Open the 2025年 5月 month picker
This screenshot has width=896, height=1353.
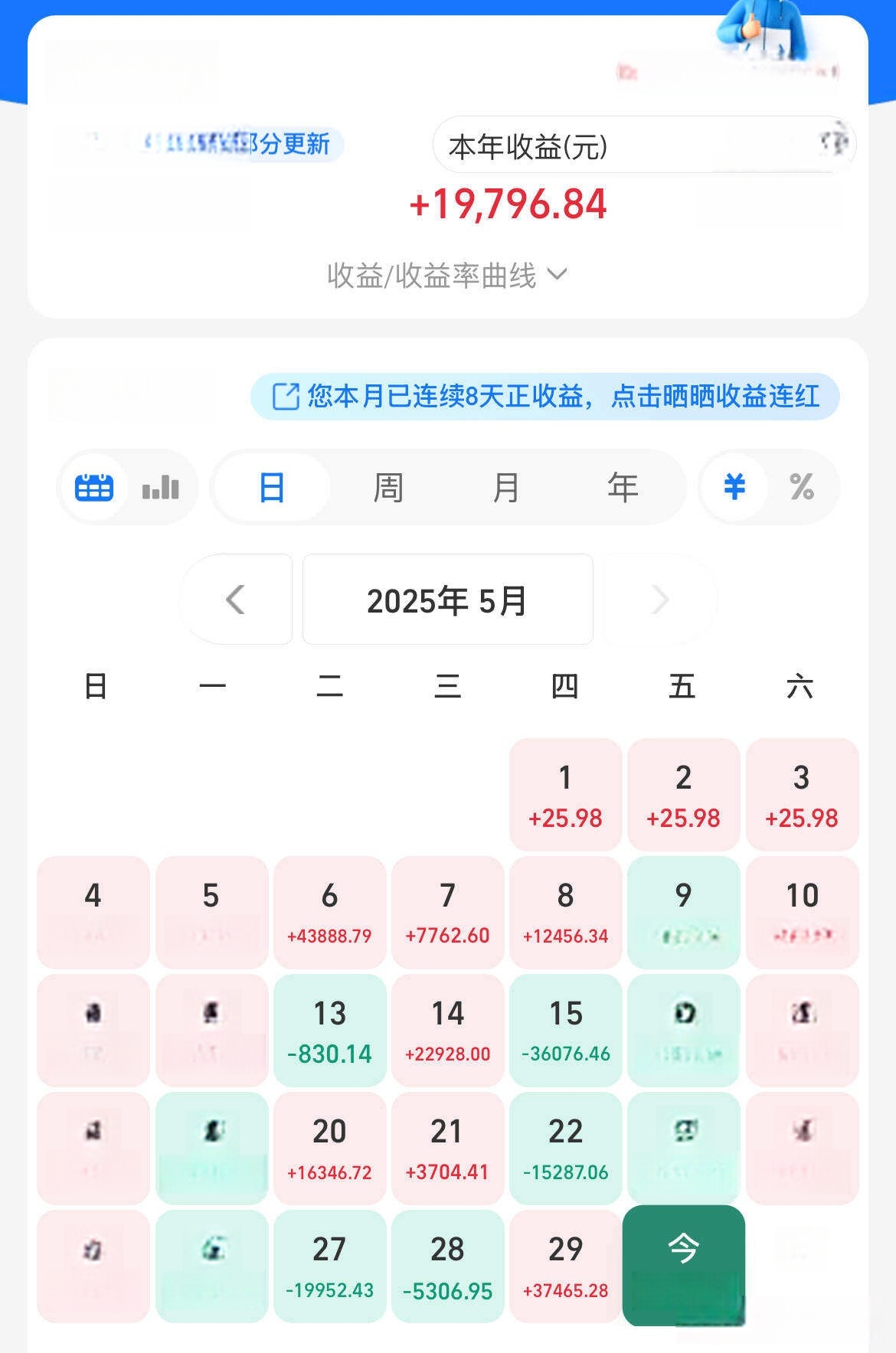(x=447, y=600)
